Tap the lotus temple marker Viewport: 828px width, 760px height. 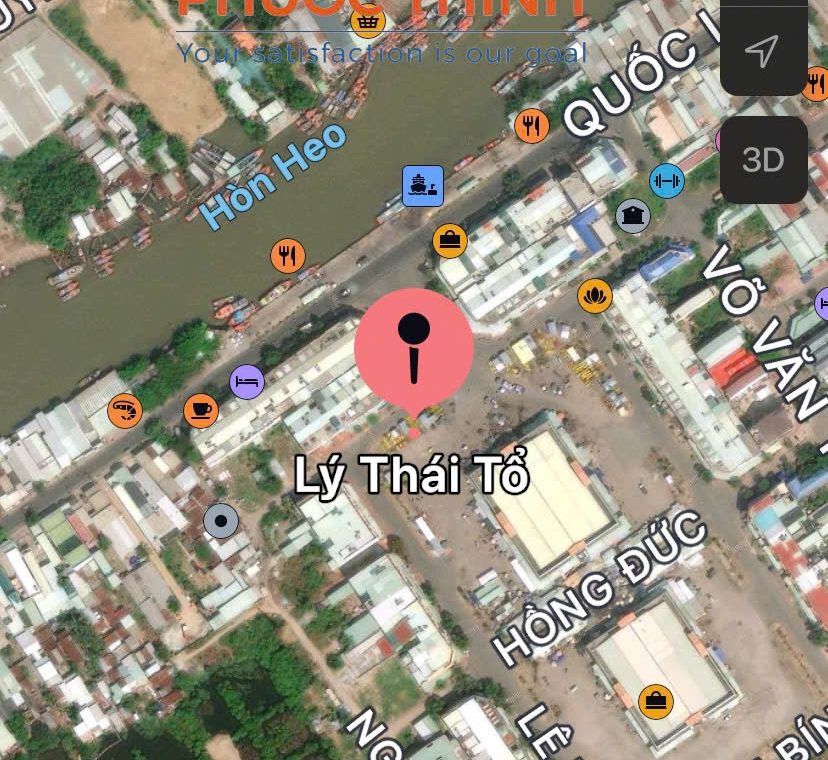coord(595,295)
